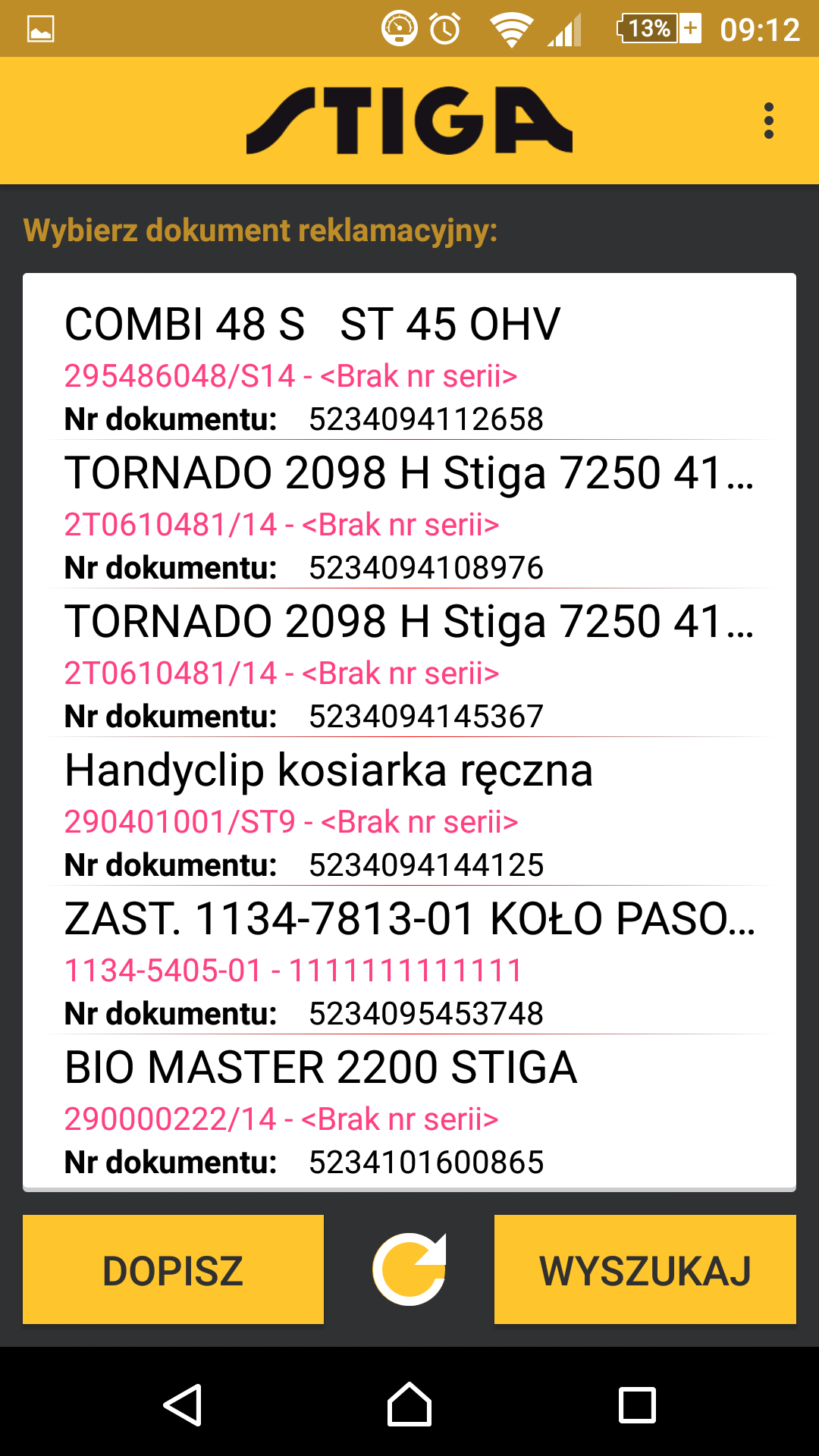Refresh the document list
The width and height of the screenshot is (819, 1456).
point(409,1269)
